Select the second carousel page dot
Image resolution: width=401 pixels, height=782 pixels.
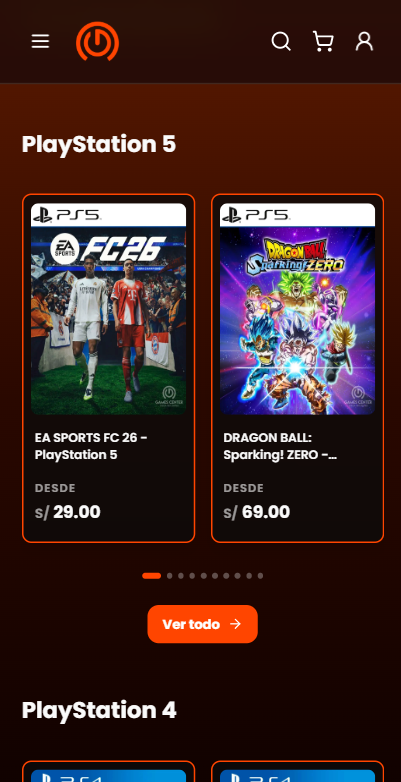[170, 576]
